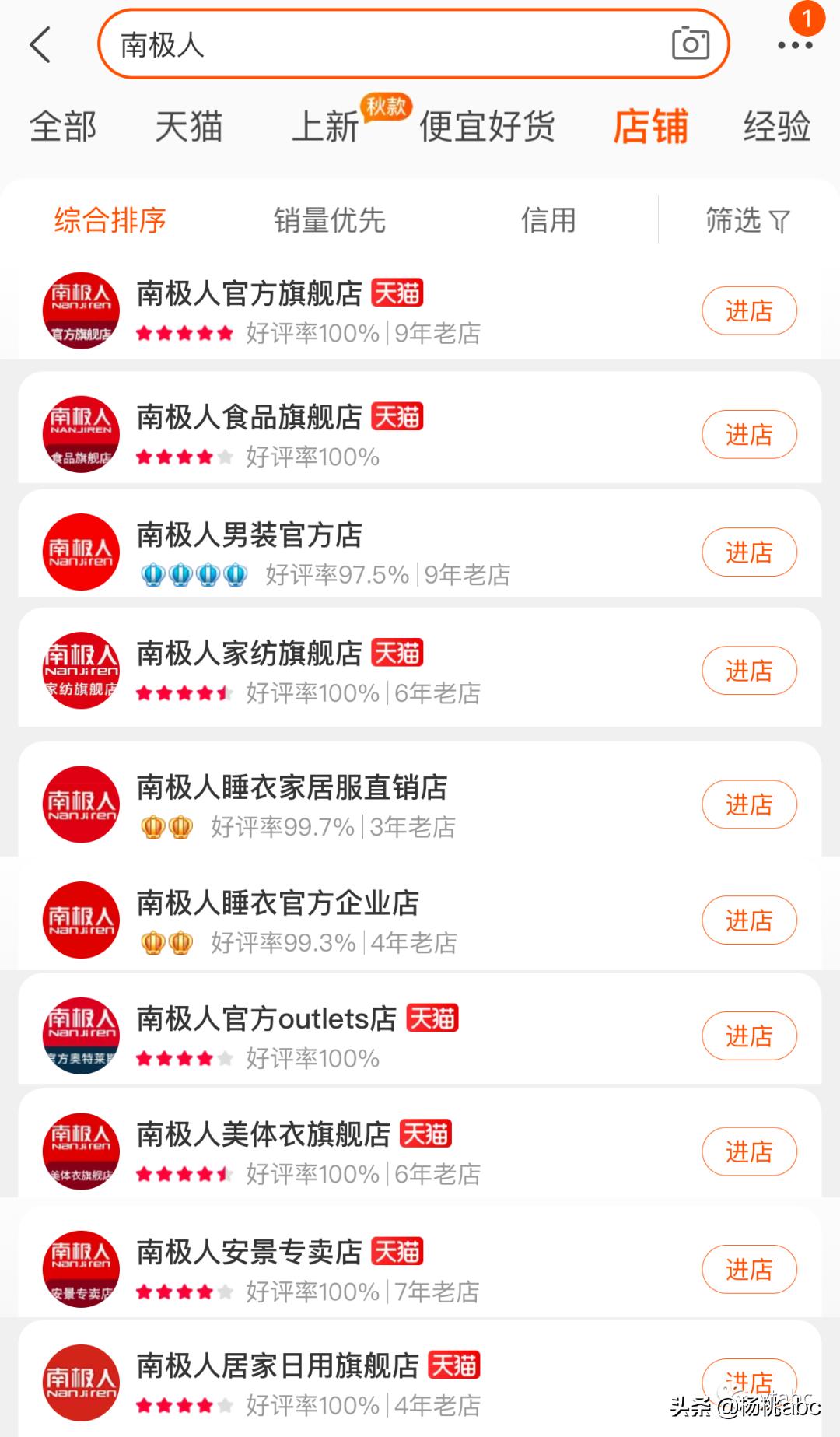Viewport: 840px width, 1437px height.
Task: Click the 秋款 badge above 上新
Action: click(387, 109)
